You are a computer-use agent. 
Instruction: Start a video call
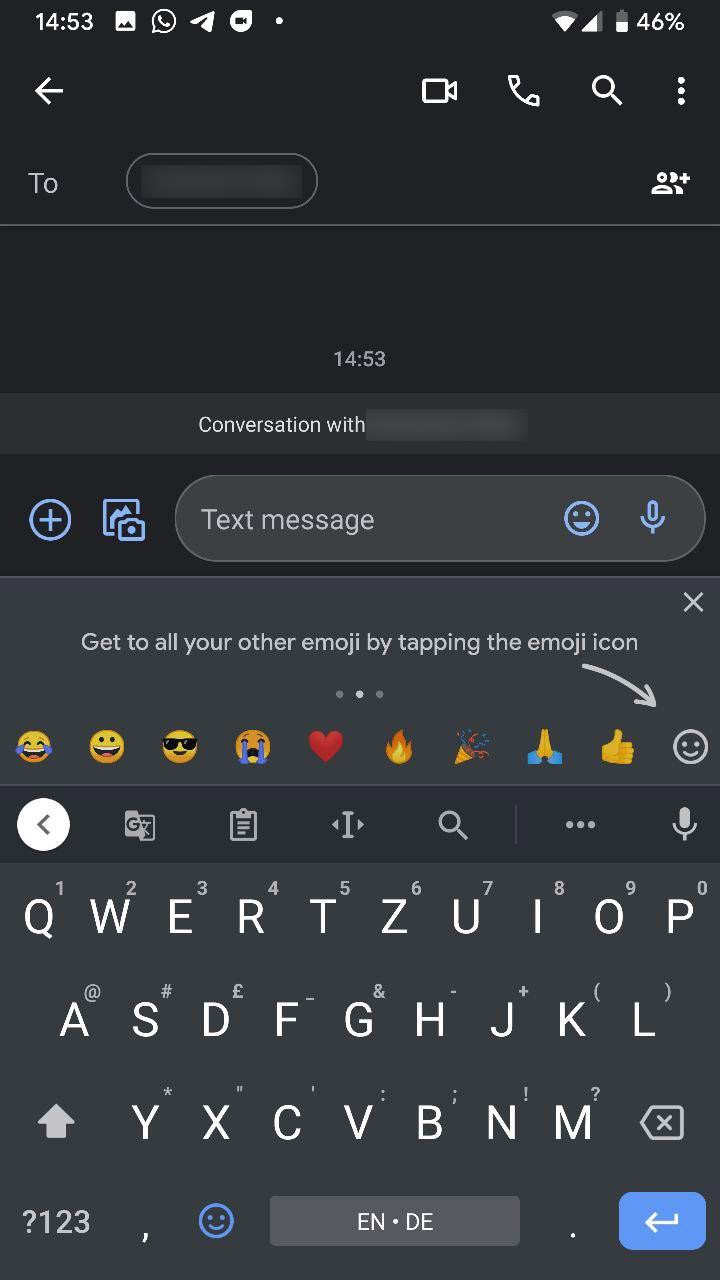coord(439,91)
